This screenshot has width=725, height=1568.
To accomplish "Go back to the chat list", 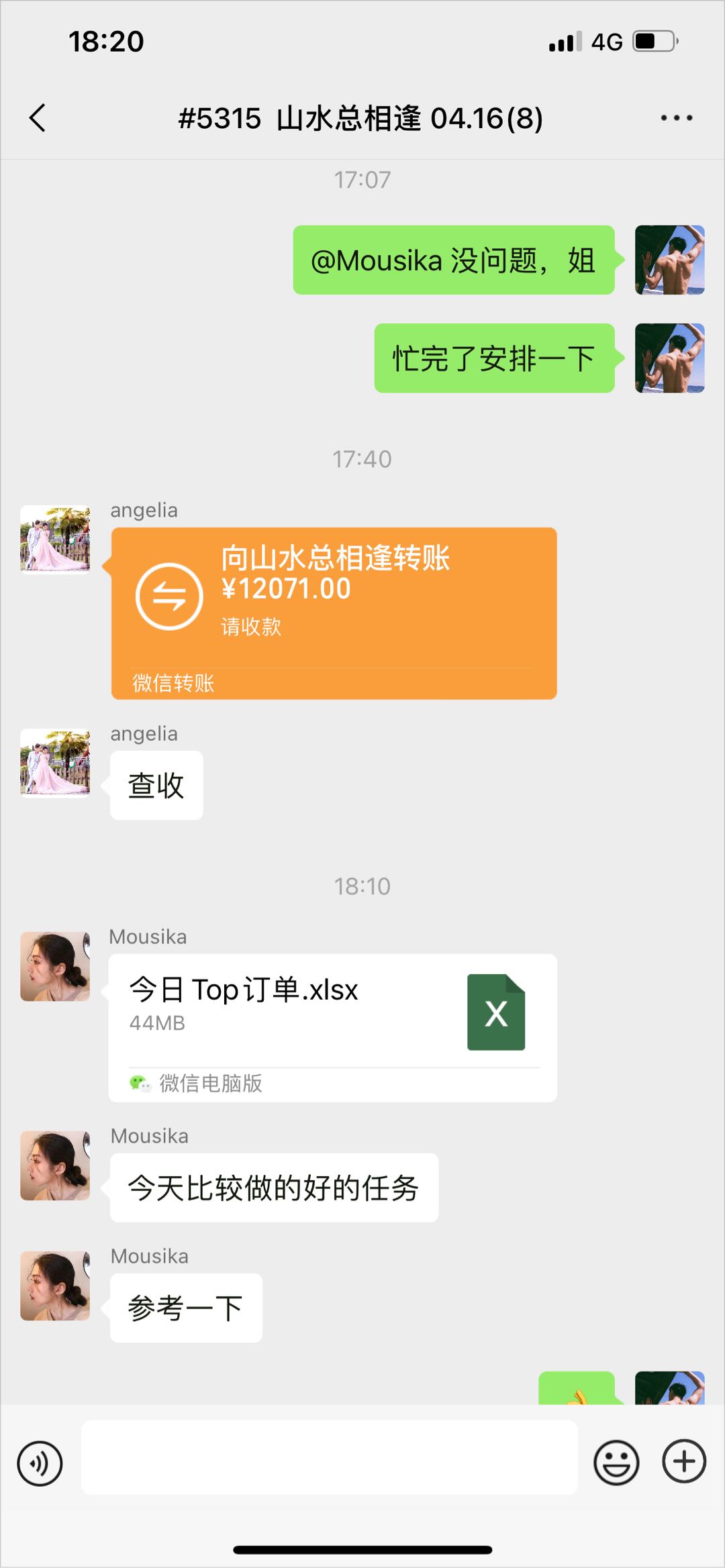I will [x=38, y=118].
